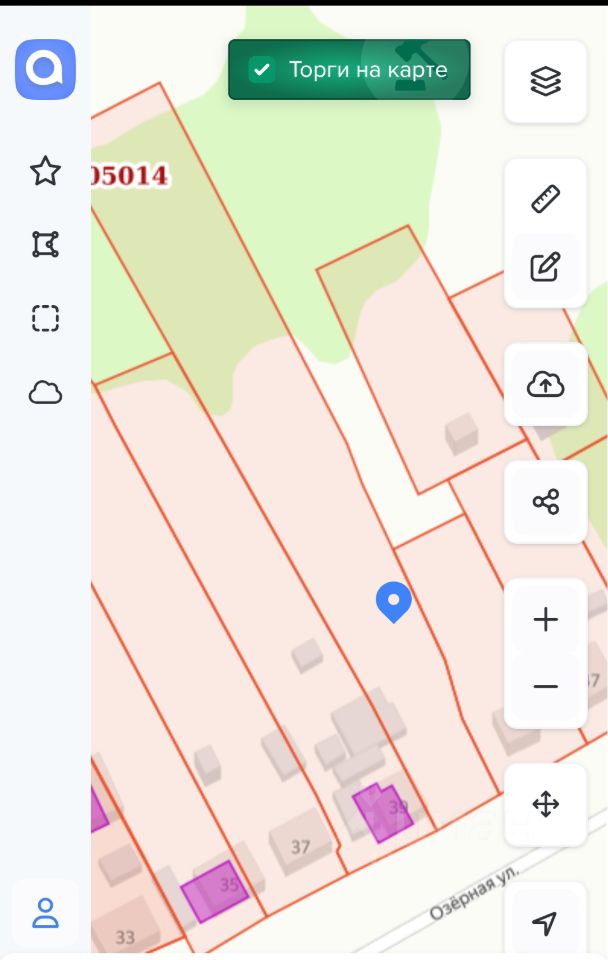Zoom out of the map
Screen dimensions: 608x960
tap(545, 687)
